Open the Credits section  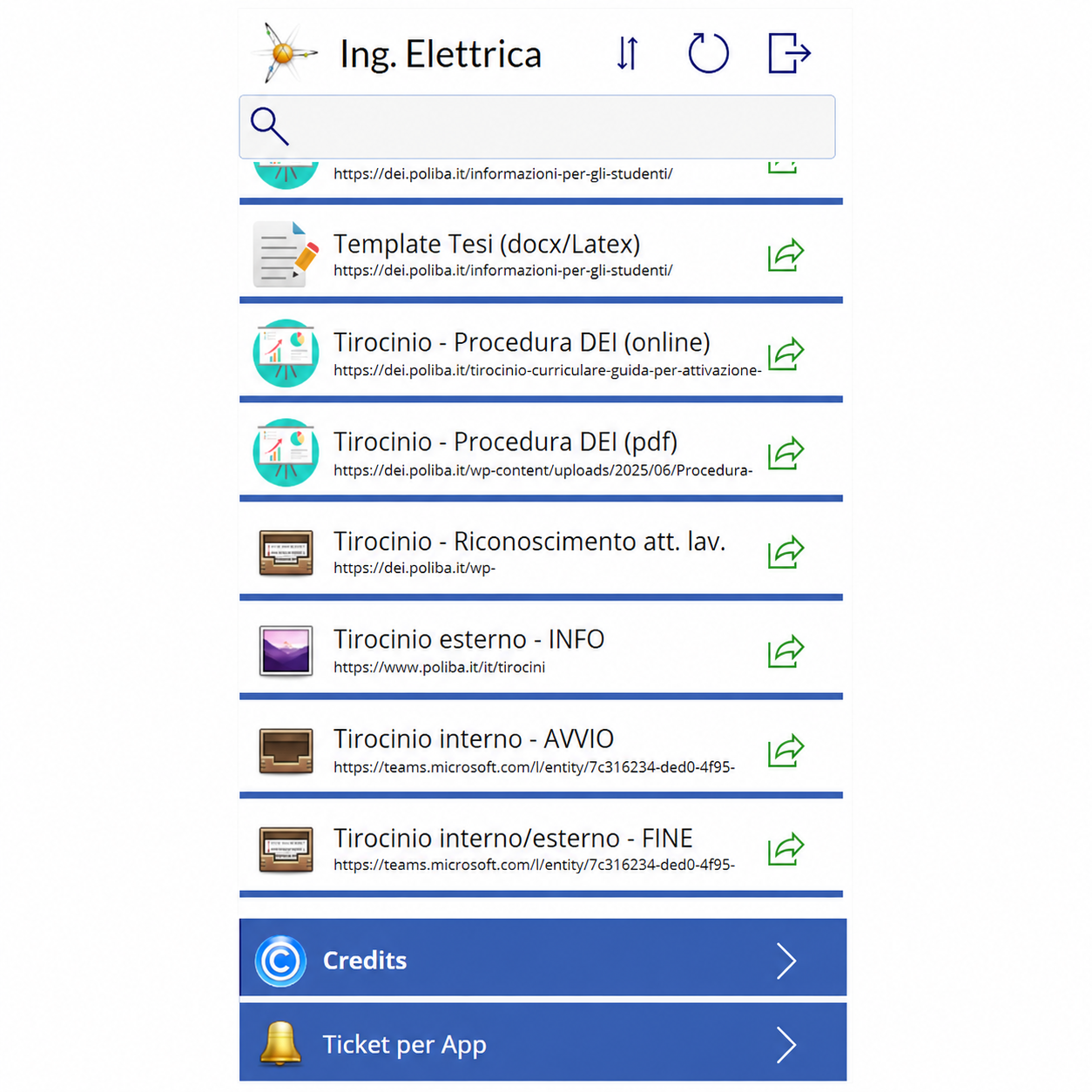[543, 958]
